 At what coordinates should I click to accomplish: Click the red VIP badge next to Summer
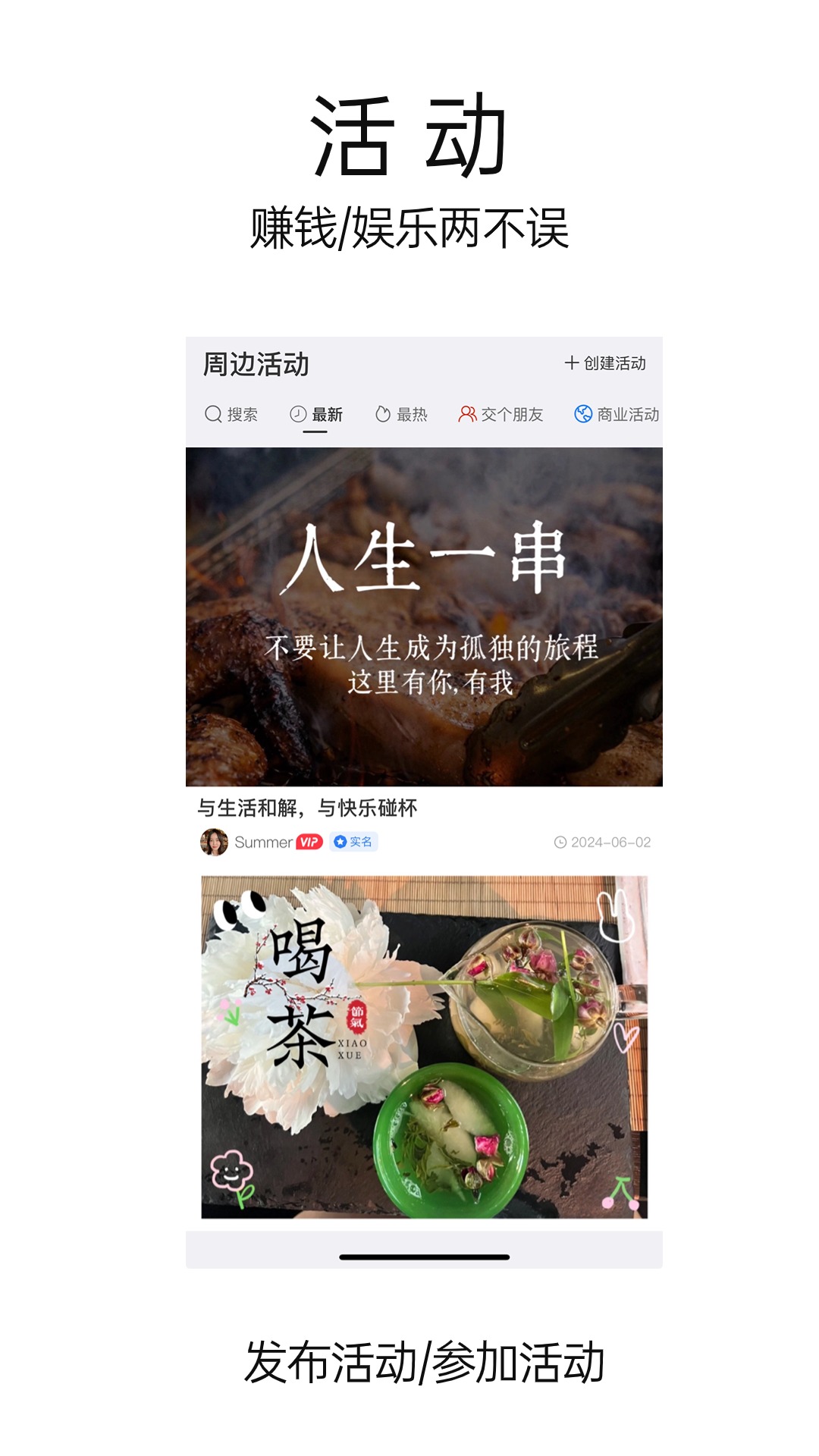pos(310,842)
